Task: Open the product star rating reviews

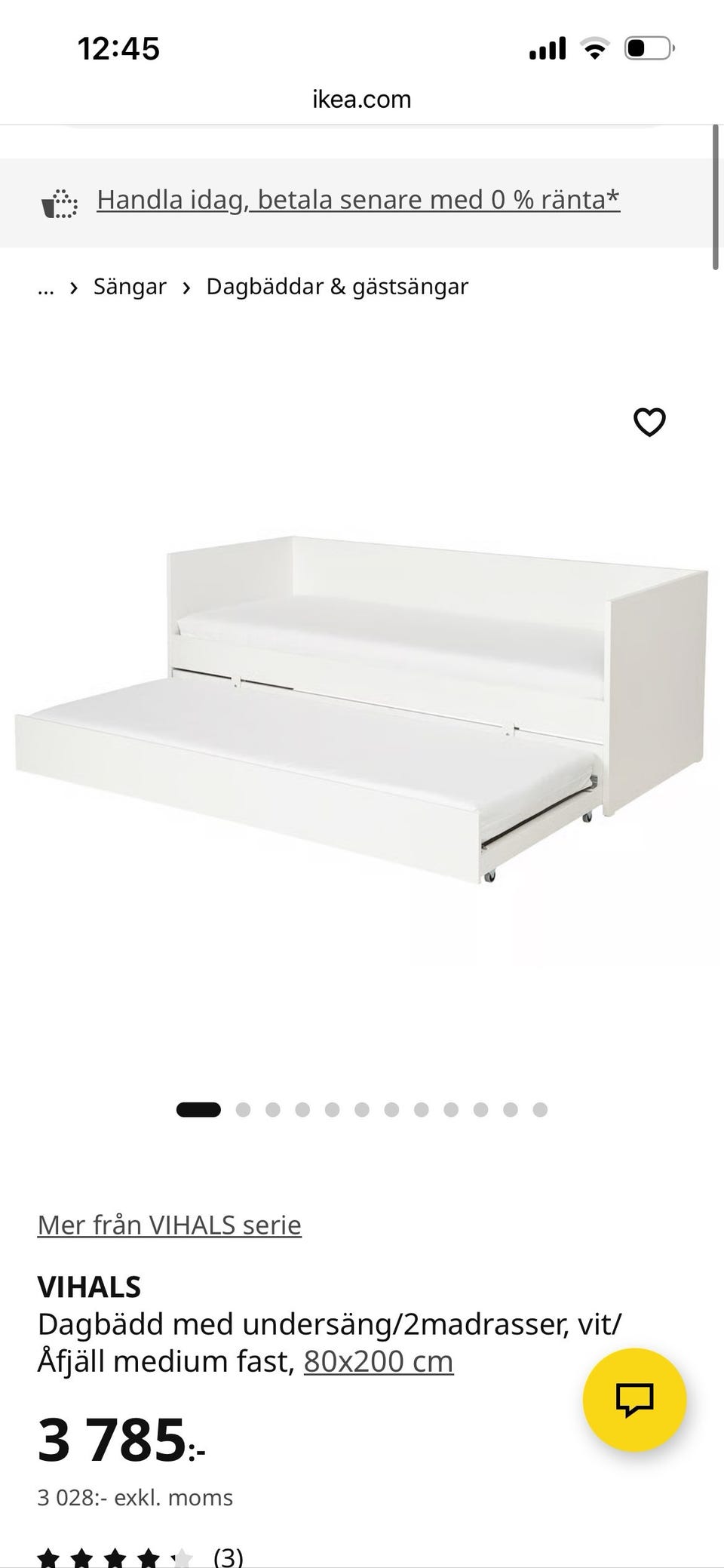Action: click(140, 1556)
